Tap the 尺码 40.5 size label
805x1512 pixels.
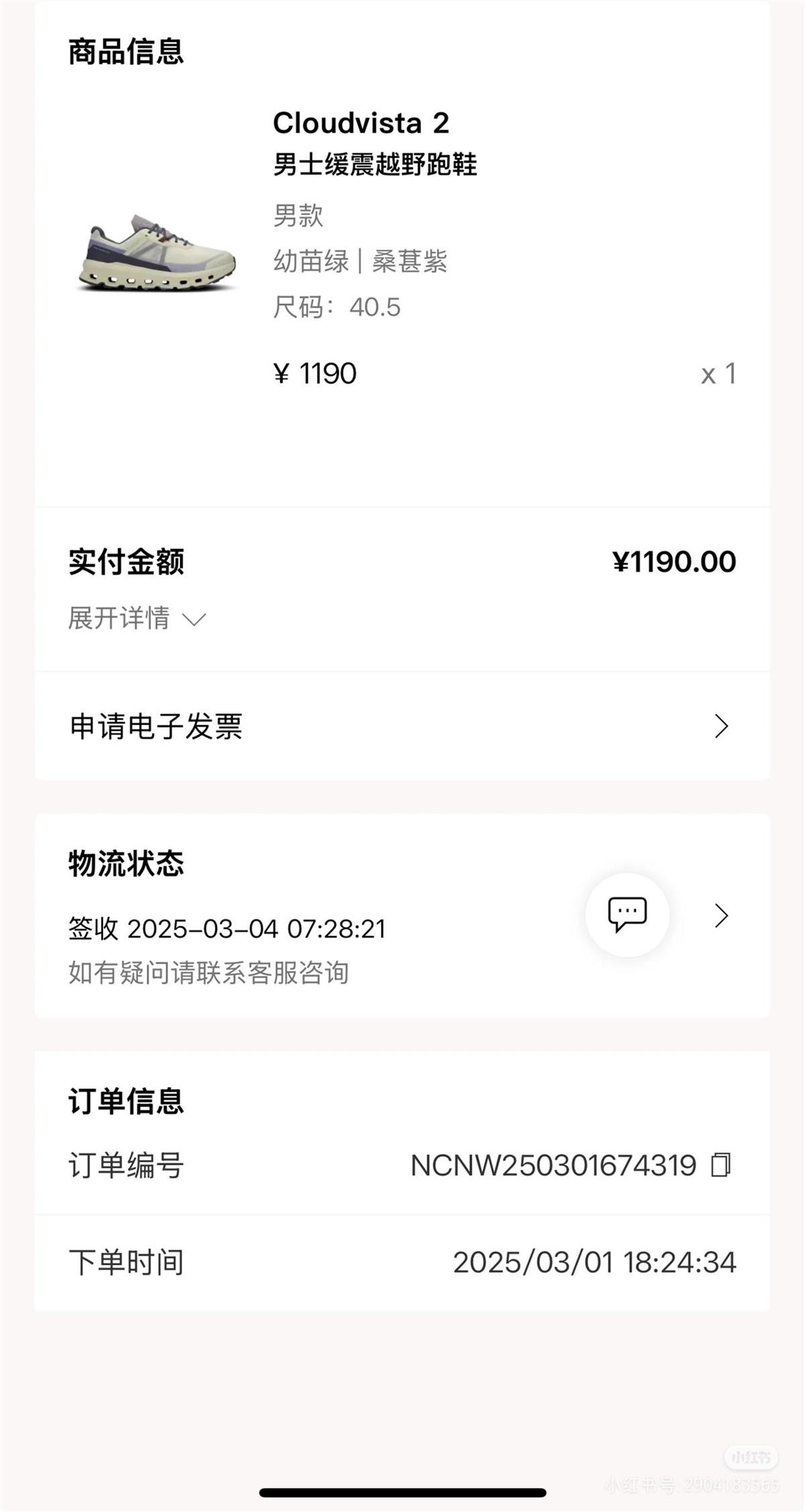[337, 306]
